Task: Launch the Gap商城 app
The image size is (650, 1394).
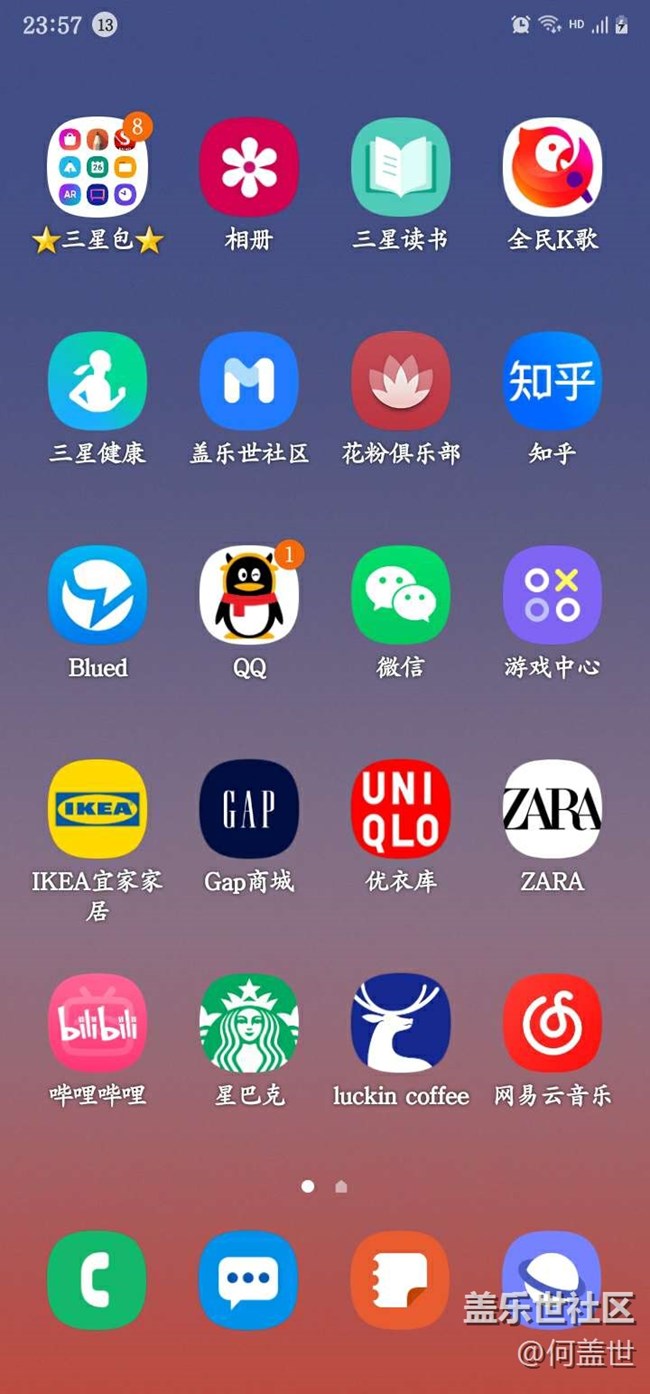Action: pyautogui.click(x=249, y=809)
